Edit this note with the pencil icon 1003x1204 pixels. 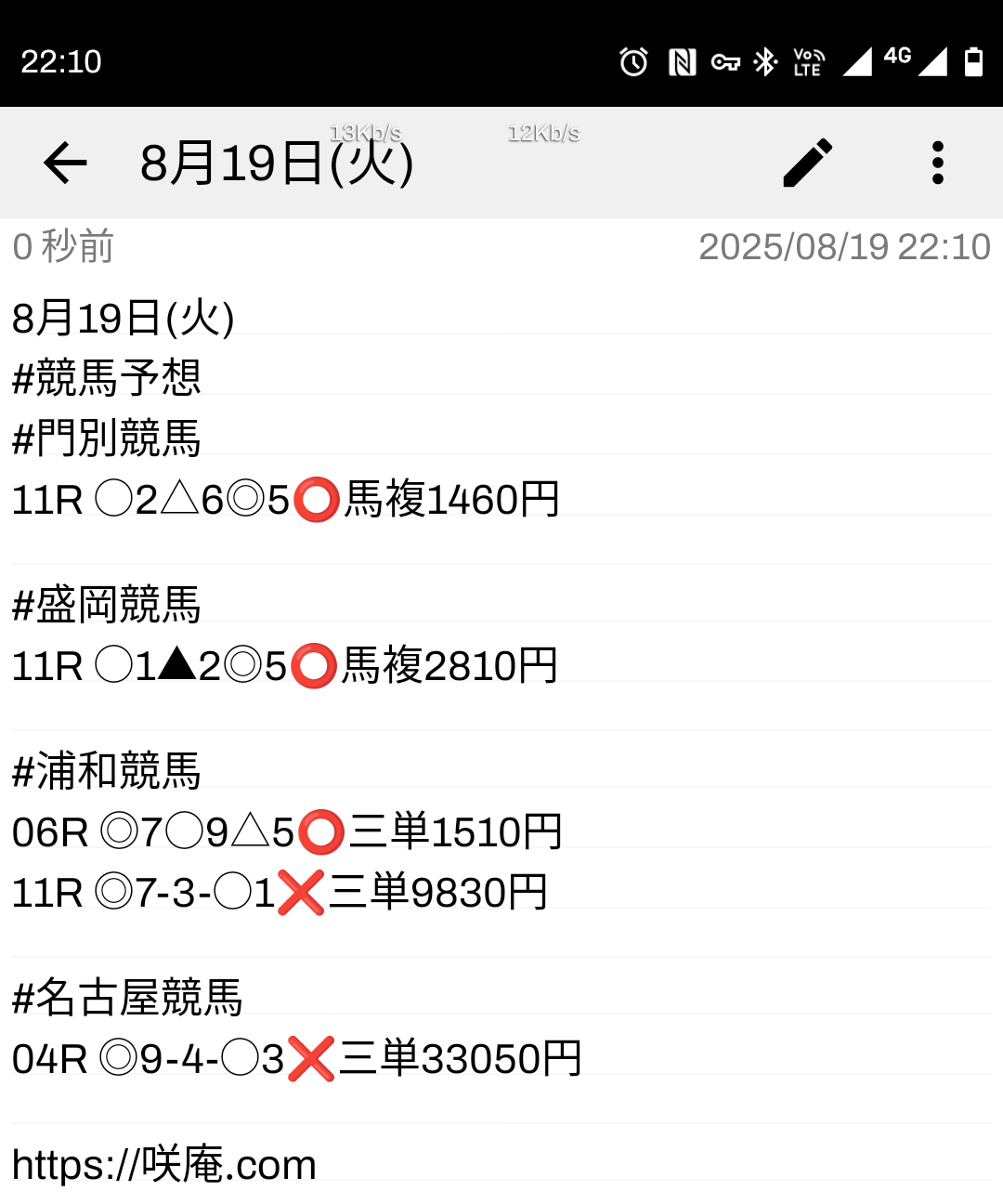pyautogui.click(x=807, y=164)
